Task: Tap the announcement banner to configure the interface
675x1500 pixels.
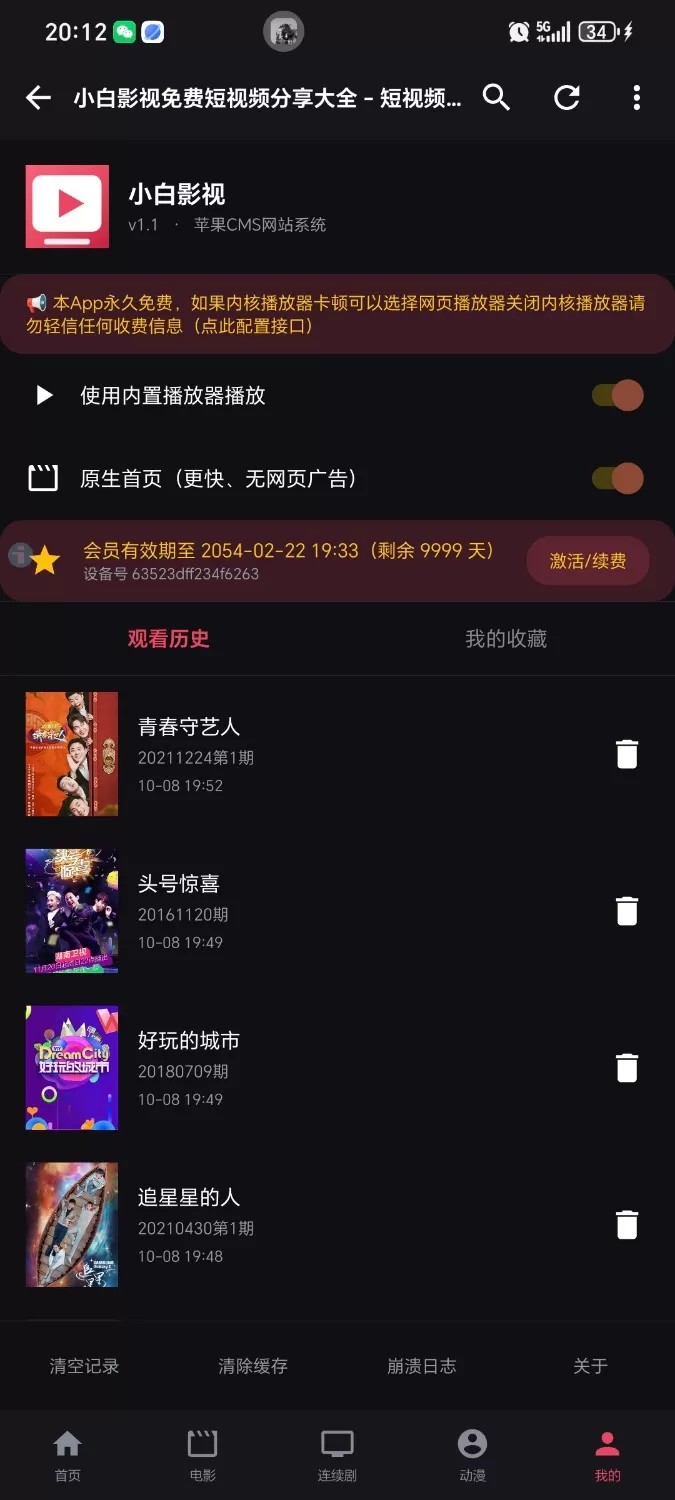Action: (x=337, y=314)
